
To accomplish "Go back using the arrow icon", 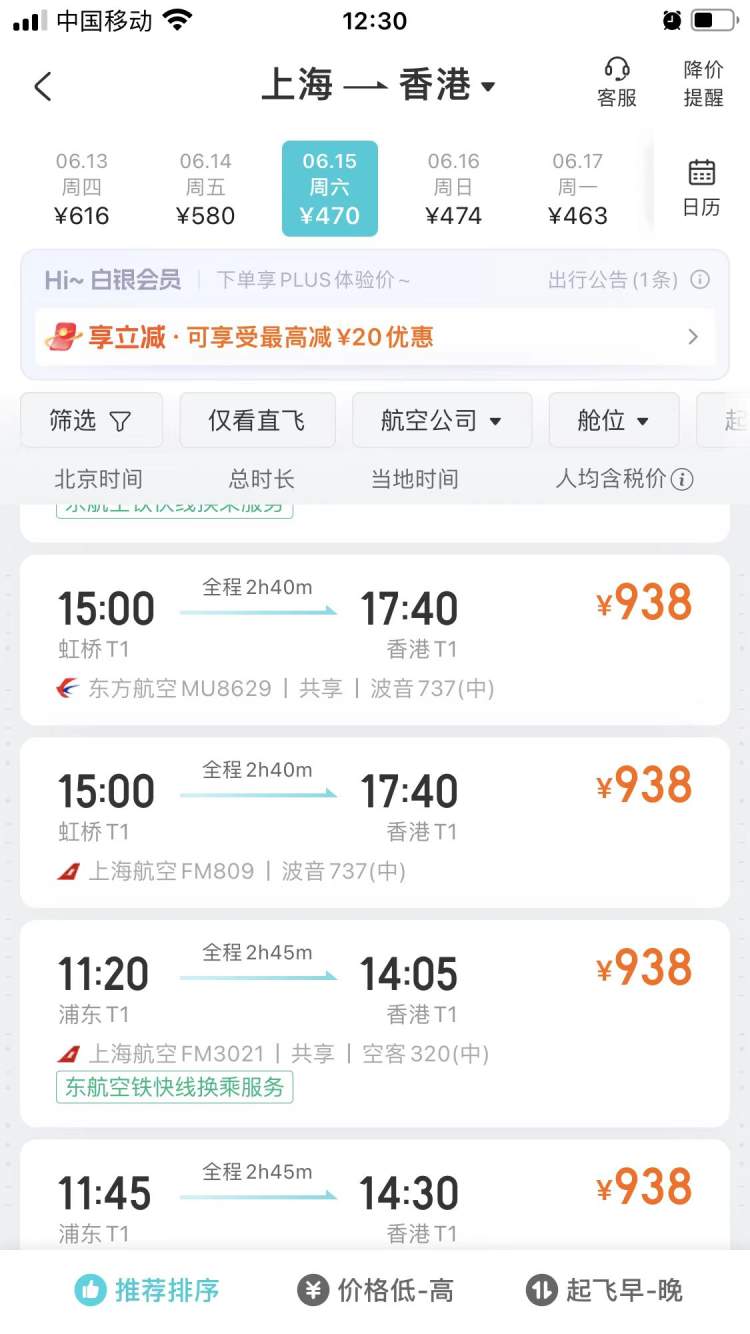I will click(42, 87).
